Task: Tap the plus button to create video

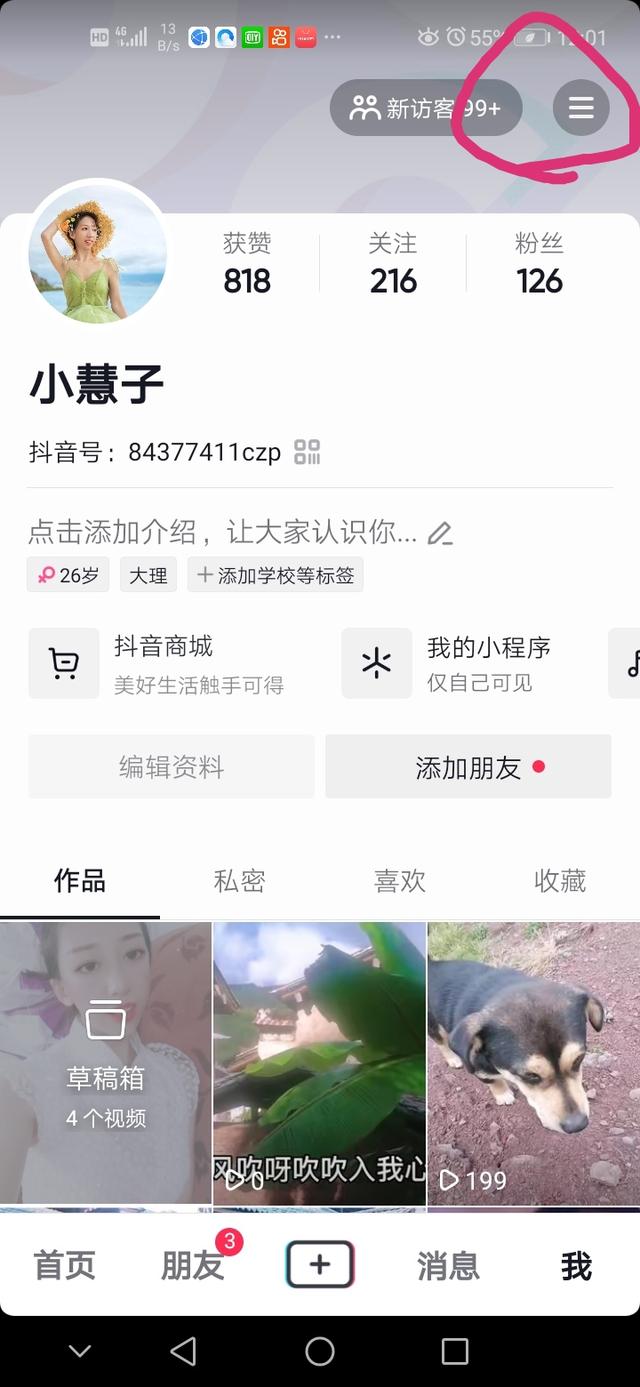Action: pos(320,1265)
